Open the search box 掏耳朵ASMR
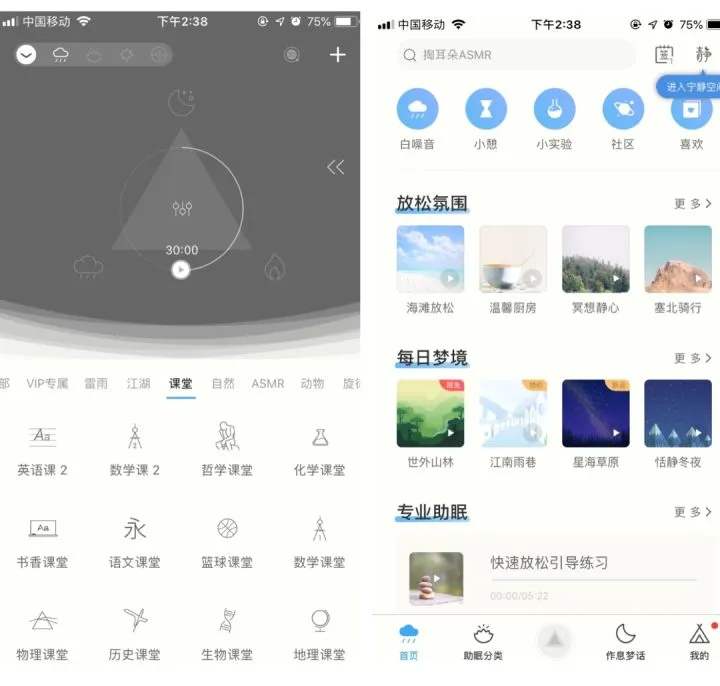 517,55
